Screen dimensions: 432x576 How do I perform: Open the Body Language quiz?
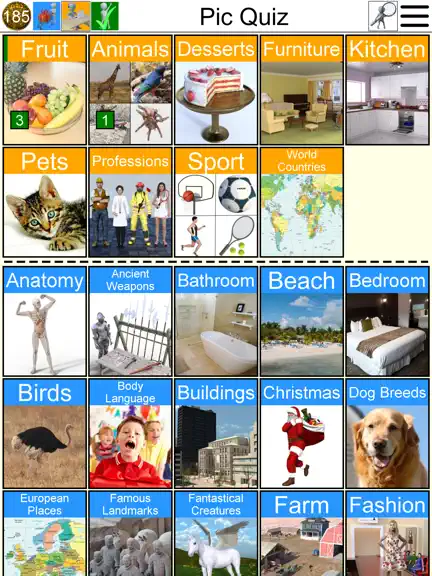tap(130, 433)
